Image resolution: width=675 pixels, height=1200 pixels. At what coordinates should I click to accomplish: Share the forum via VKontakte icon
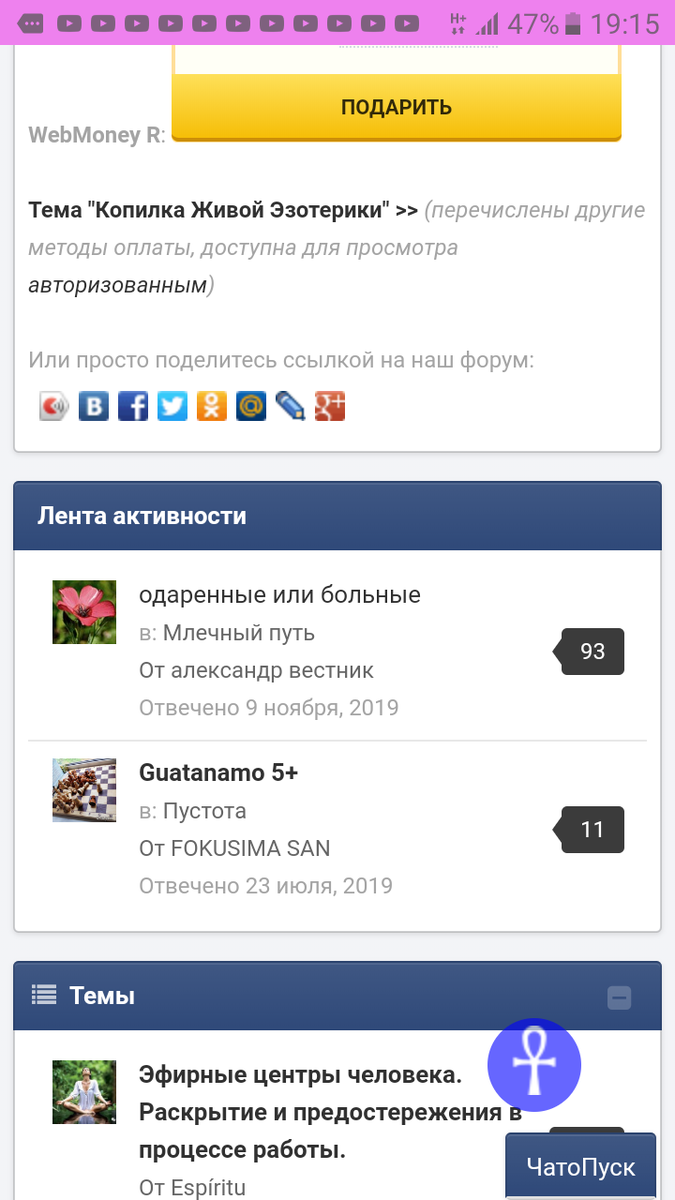[94, 406]
